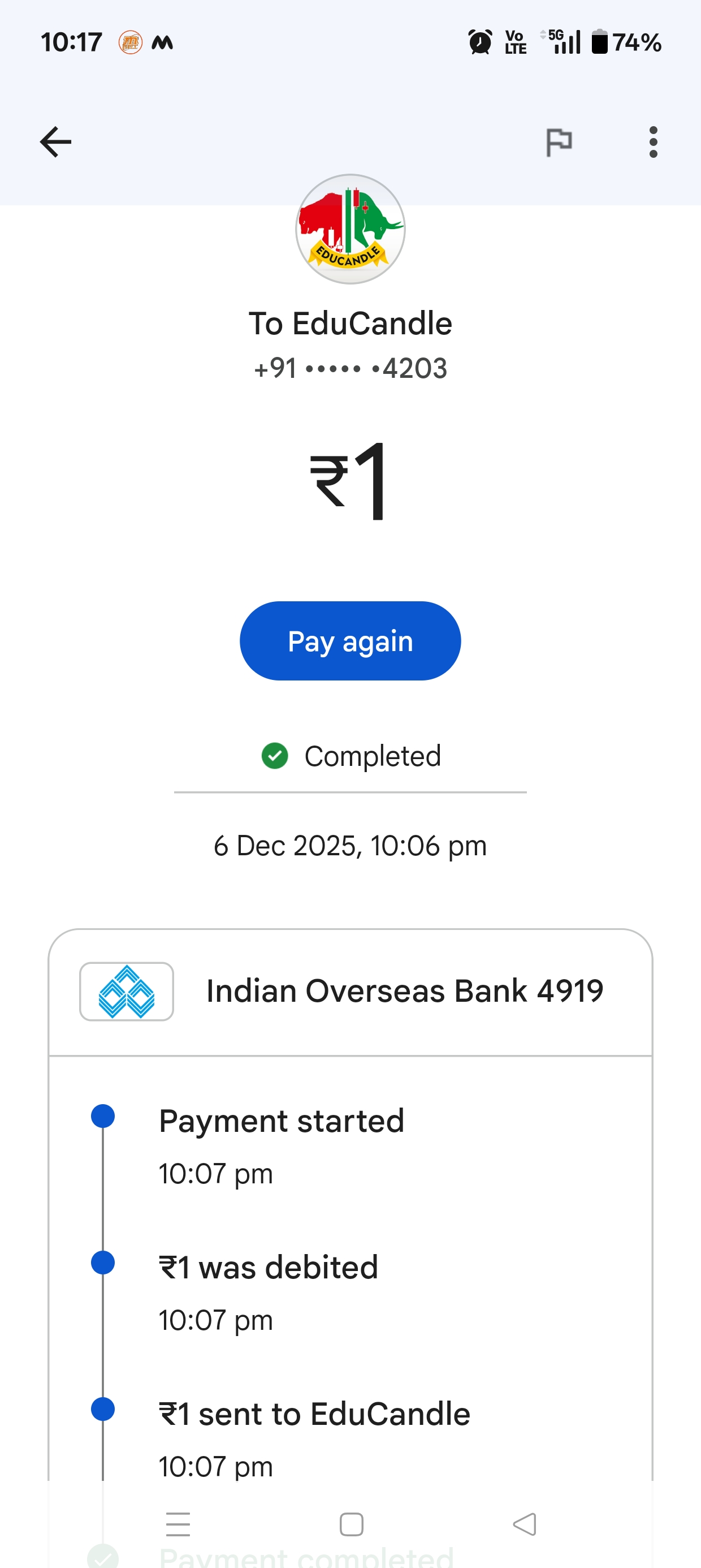Open EduCandle's profile picture

click(350, 230)
